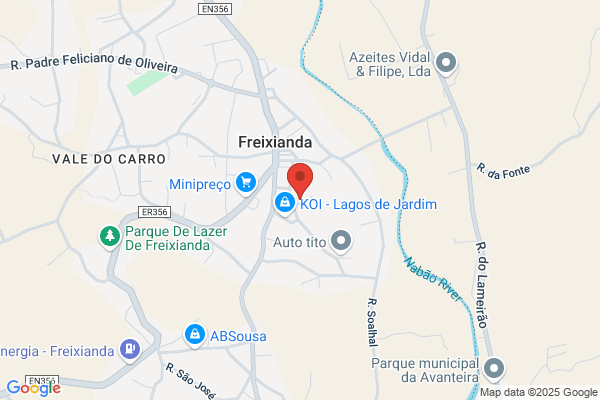
Task: Tap the red location pin in Freixianda
Action: (300, 180)
